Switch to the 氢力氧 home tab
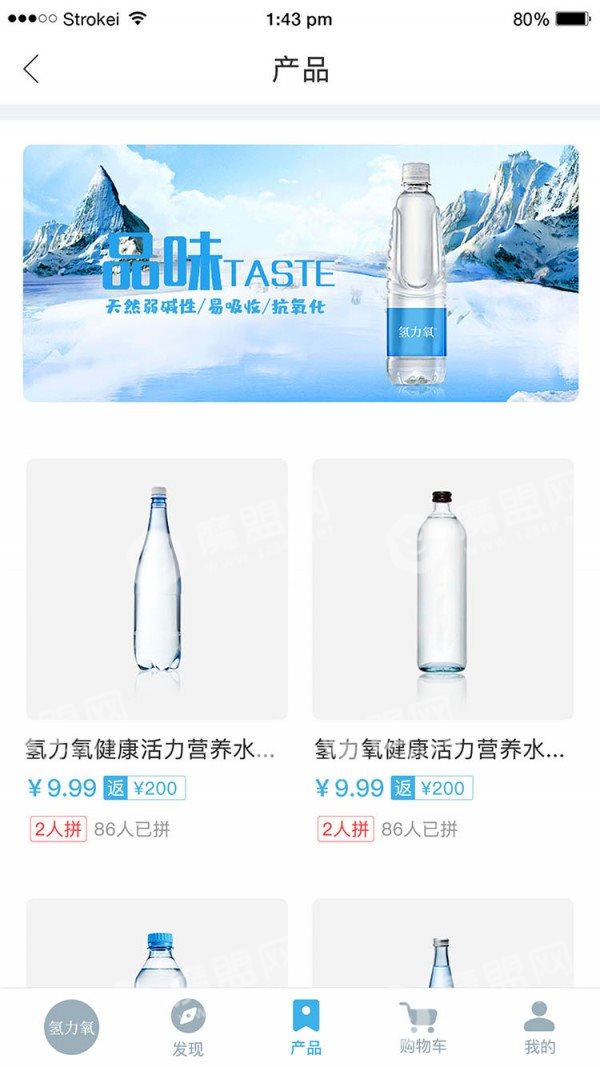600x1067 pixels. tap(71, 1027)
